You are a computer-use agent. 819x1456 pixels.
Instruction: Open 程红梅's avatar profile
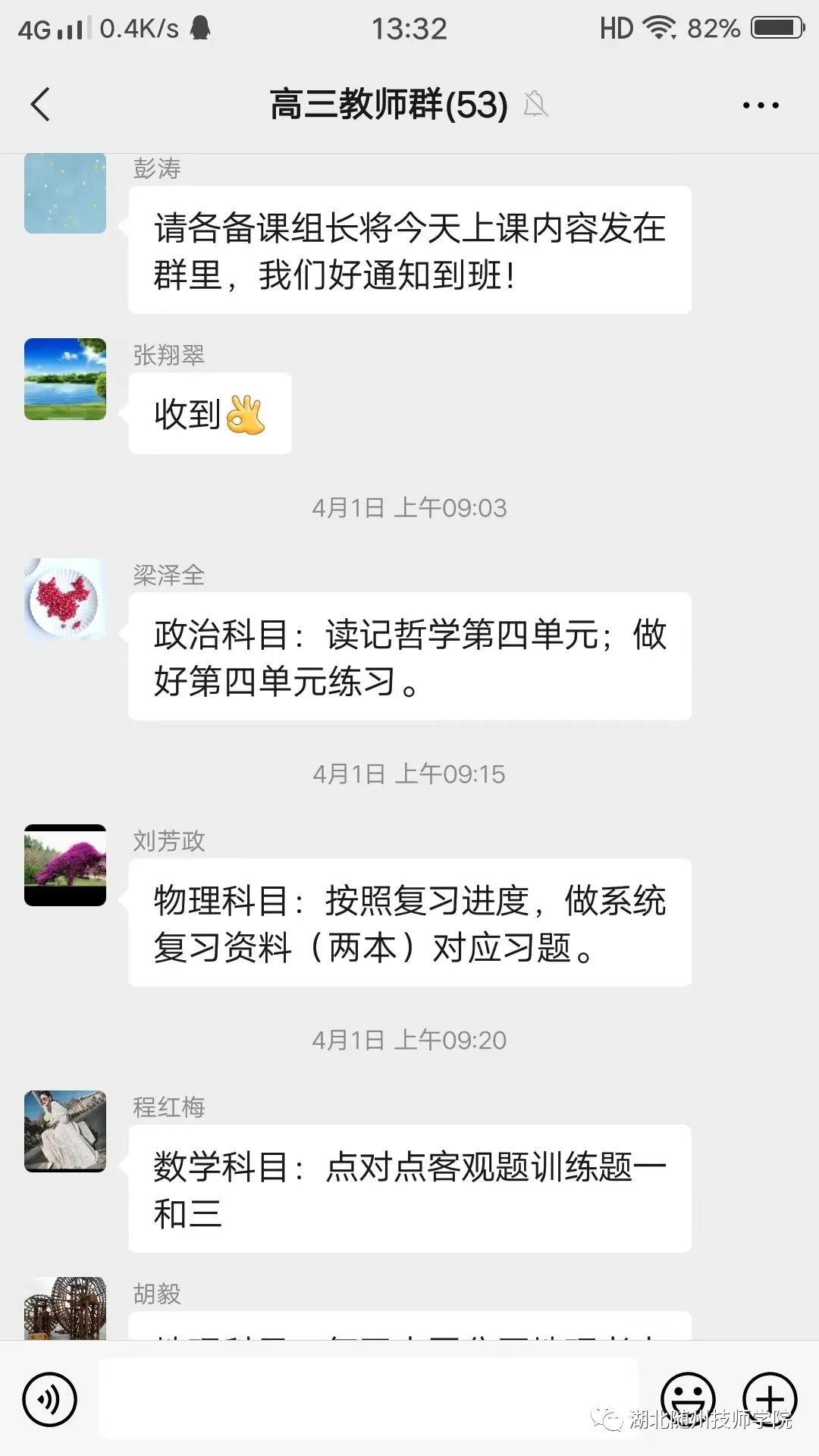click(x=65, y=1131)
